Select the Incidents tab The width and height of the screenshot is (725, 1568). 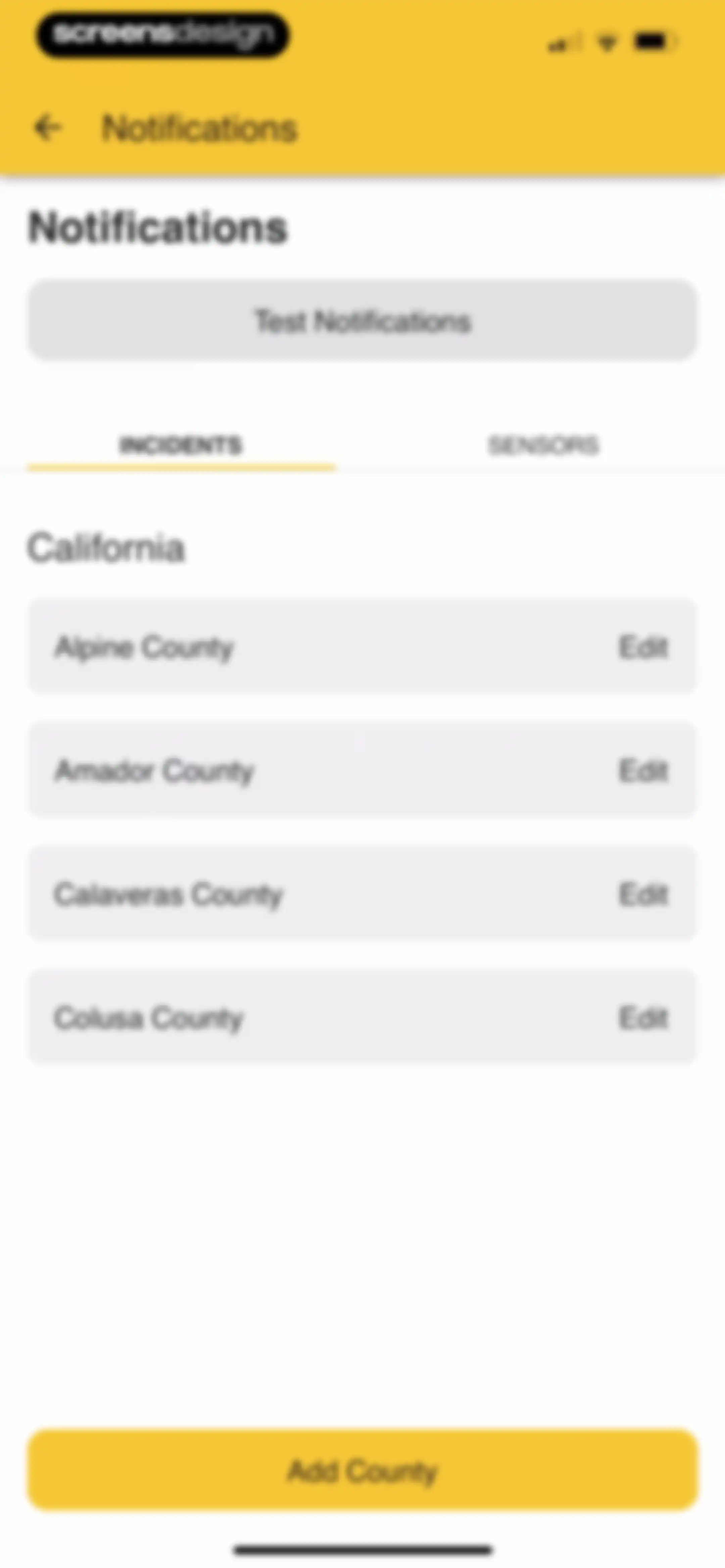[181, 446]
